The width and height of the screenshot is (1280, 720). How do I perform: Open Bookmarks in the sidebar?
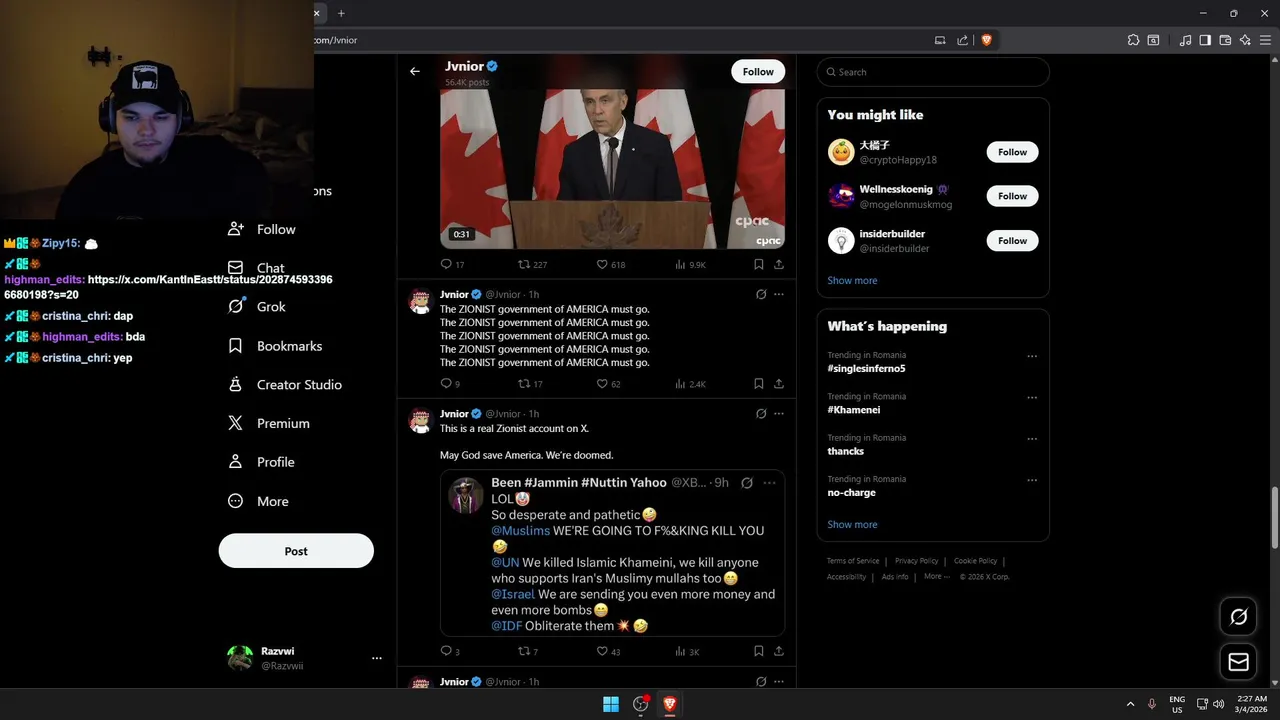point(289,346)
